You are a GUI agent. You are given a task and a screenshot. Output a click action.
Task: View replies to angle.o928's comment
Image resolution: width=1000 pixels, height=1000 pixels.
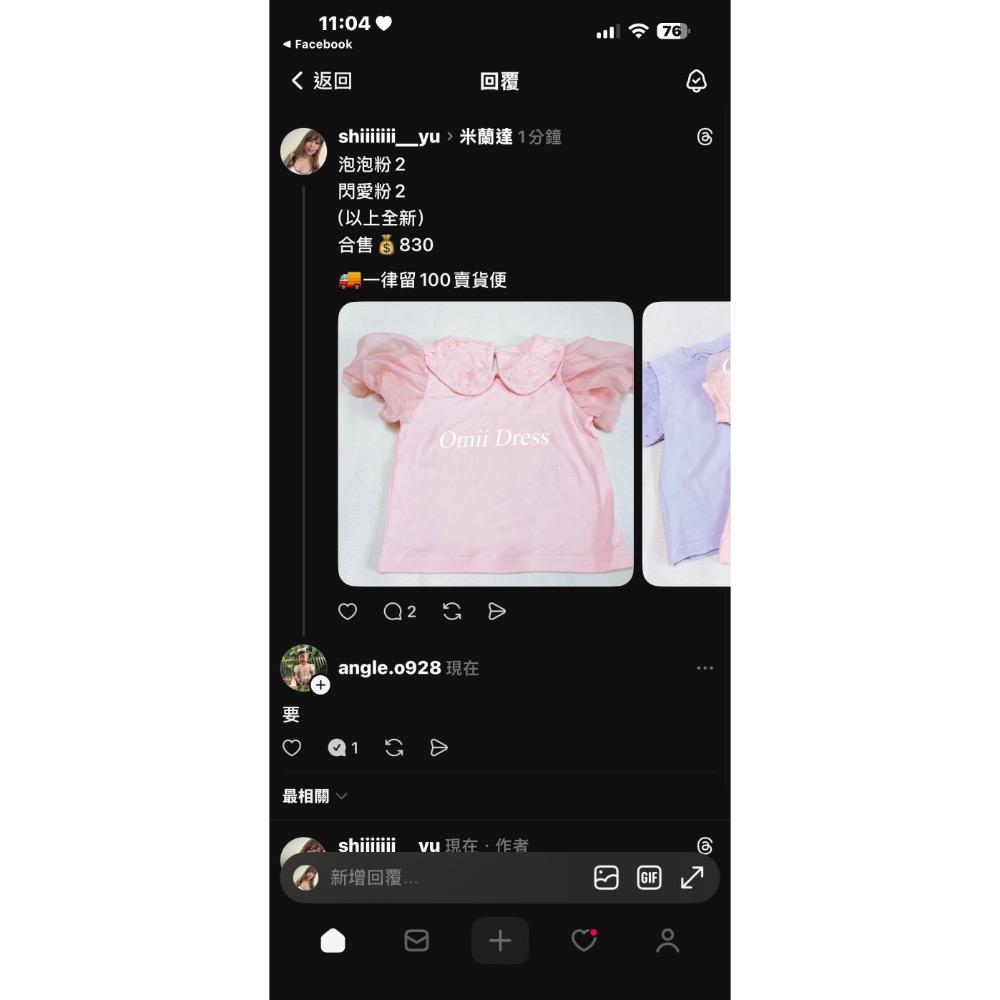point(342,747)
